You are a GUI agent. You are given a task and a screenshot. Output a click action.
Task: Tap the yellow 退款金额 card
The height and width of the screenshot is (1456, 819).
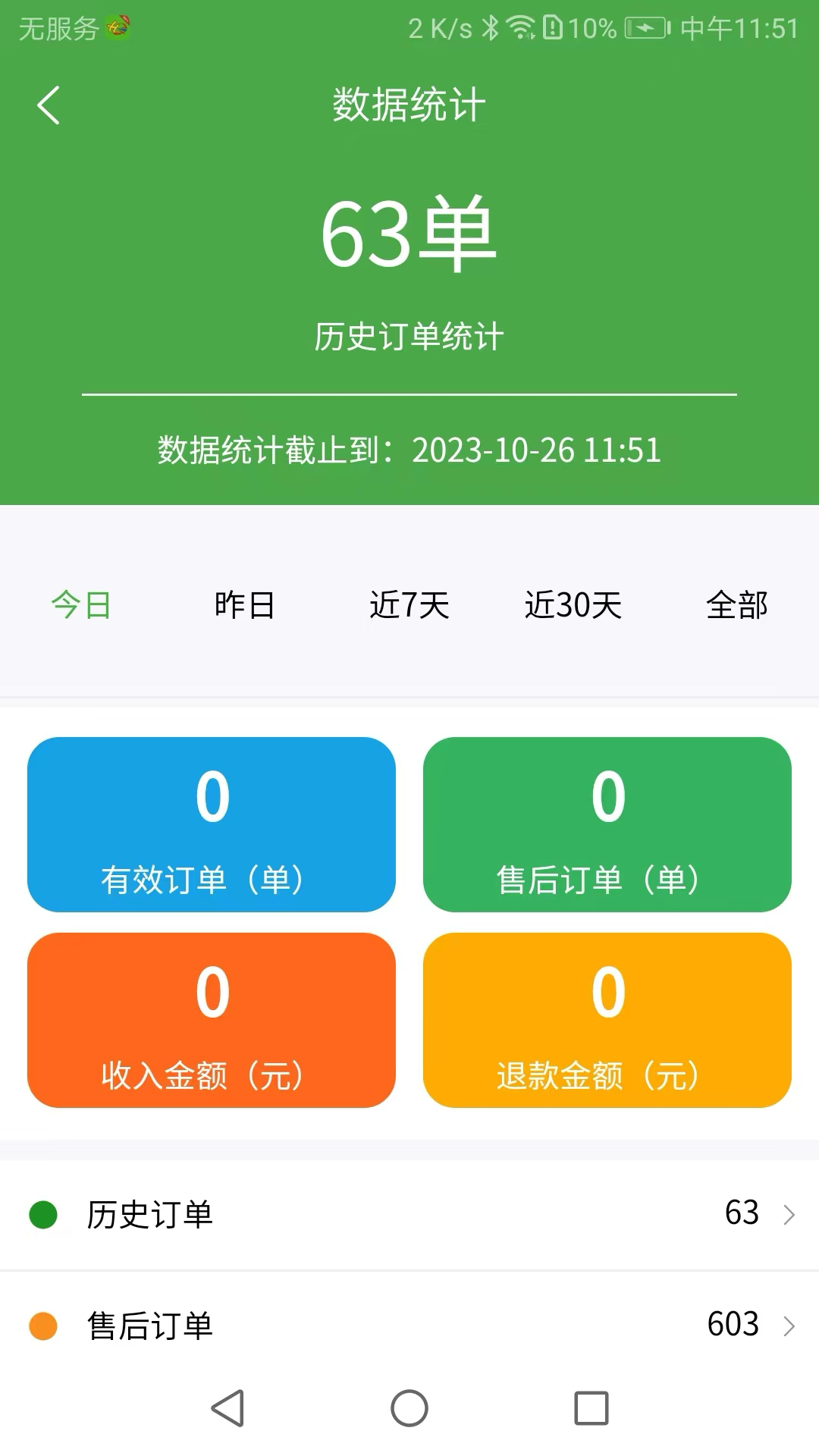[607, 1020]
